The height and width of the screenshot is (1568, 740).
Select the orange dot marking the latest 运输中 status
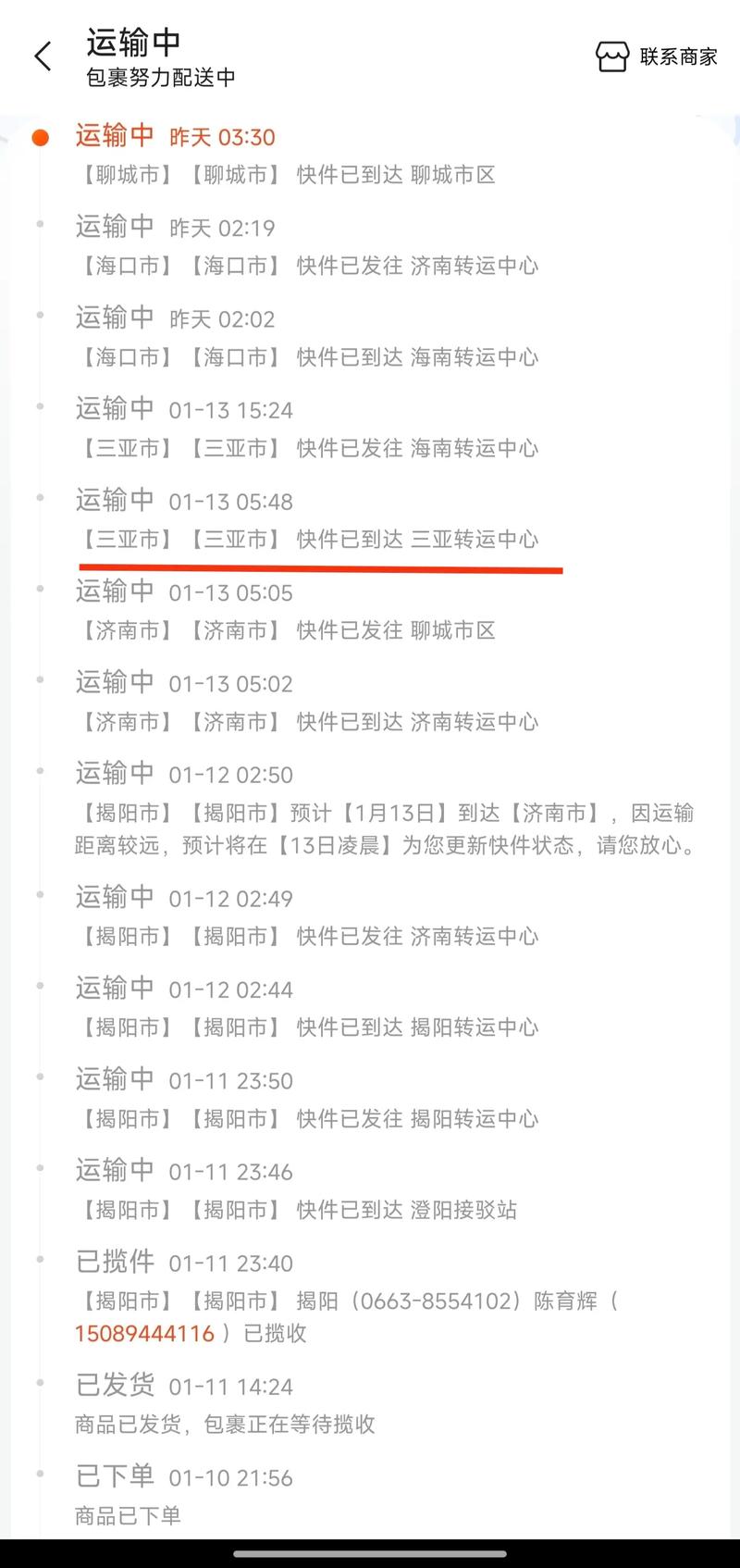[40, 137]
